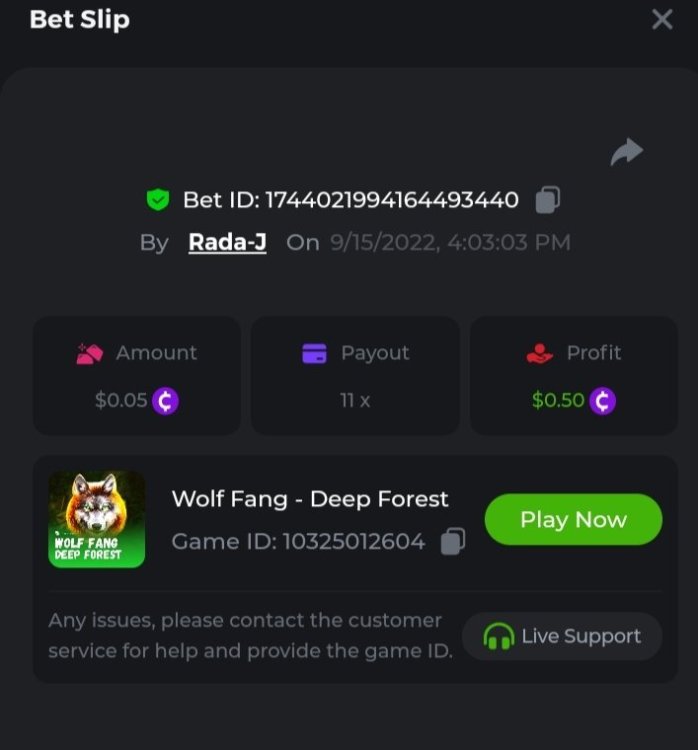This screenshot has width=698, height=750.
Task: Copy the Game ID
Action: 453,541
